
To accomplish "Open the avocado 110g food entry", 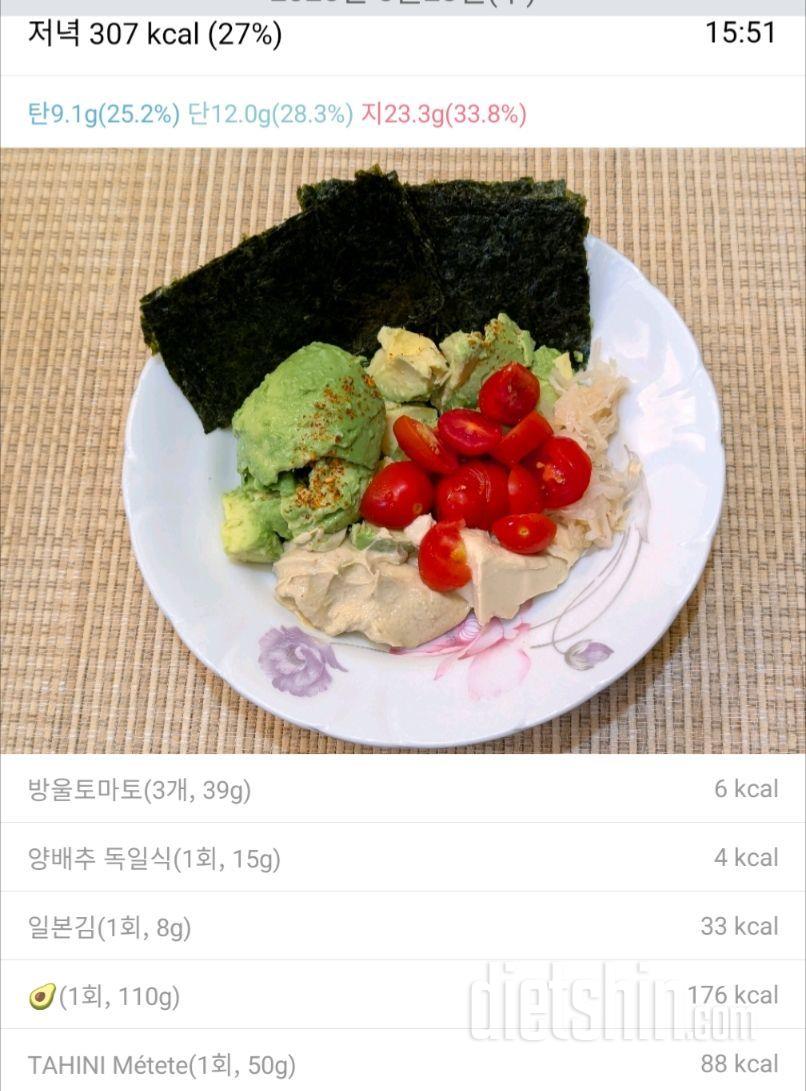I will pyautogui.click(x=105, y=996).
